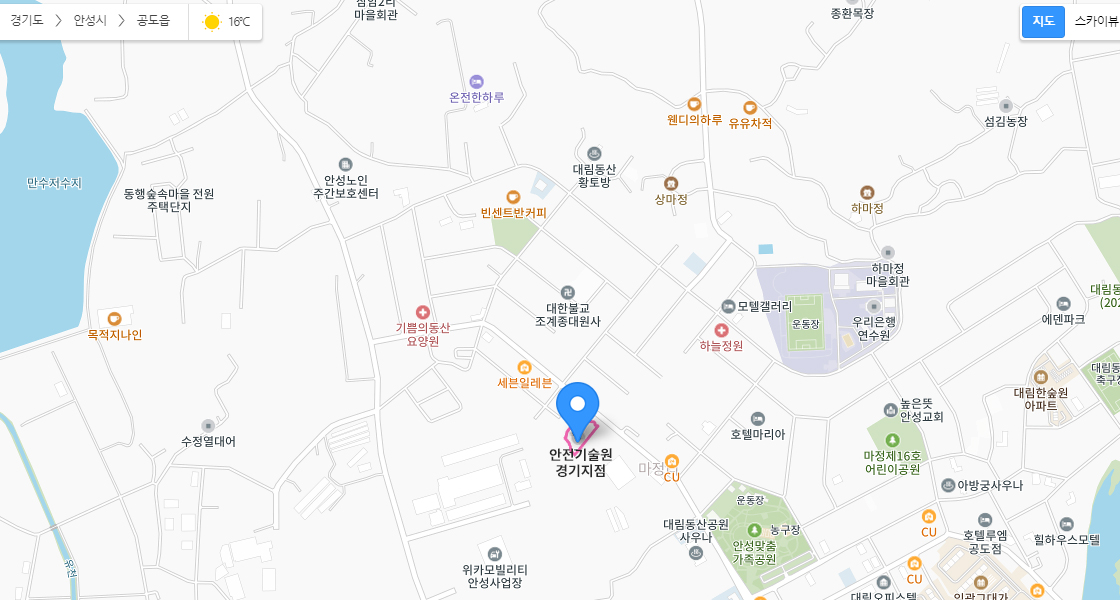Open the 위카모빌리티 안성사업장 marker
The image size is (1120, 600).
tap(494, 554)
